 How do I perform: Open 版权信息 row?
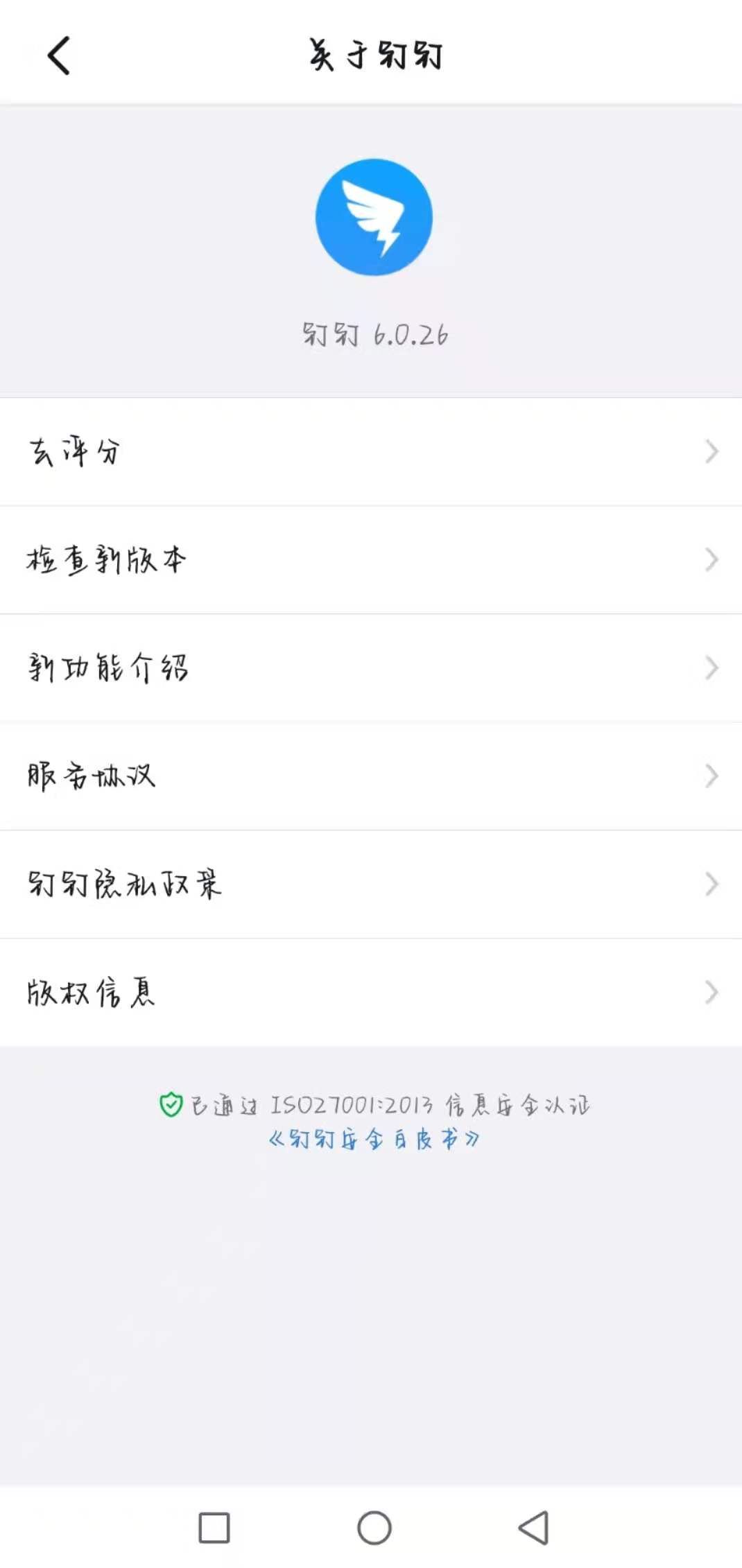tap(371, 993)
